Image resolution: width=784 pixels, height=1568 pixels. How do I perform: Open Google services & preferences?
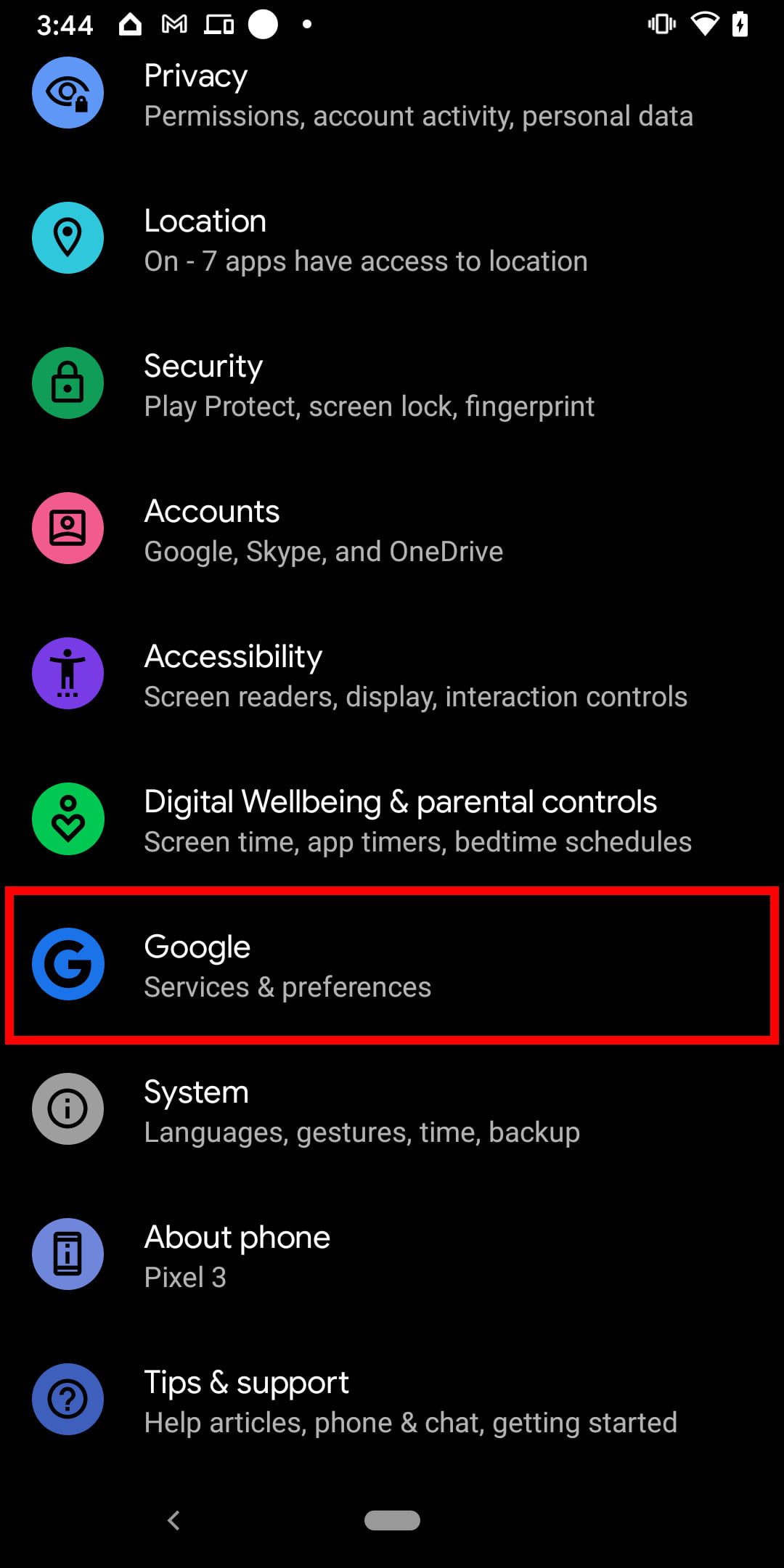click(392, 965)
